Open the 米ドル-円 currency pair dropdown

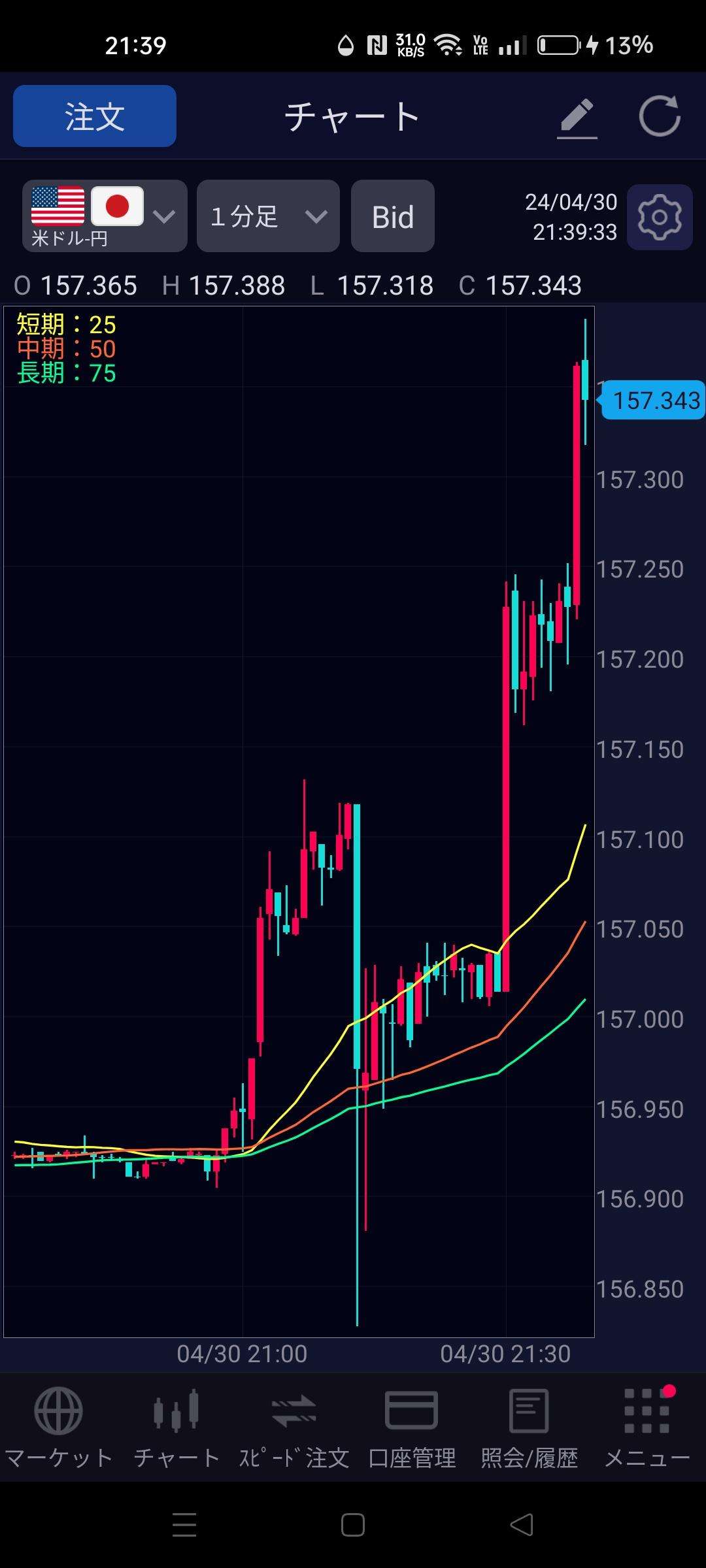(105, 216)
